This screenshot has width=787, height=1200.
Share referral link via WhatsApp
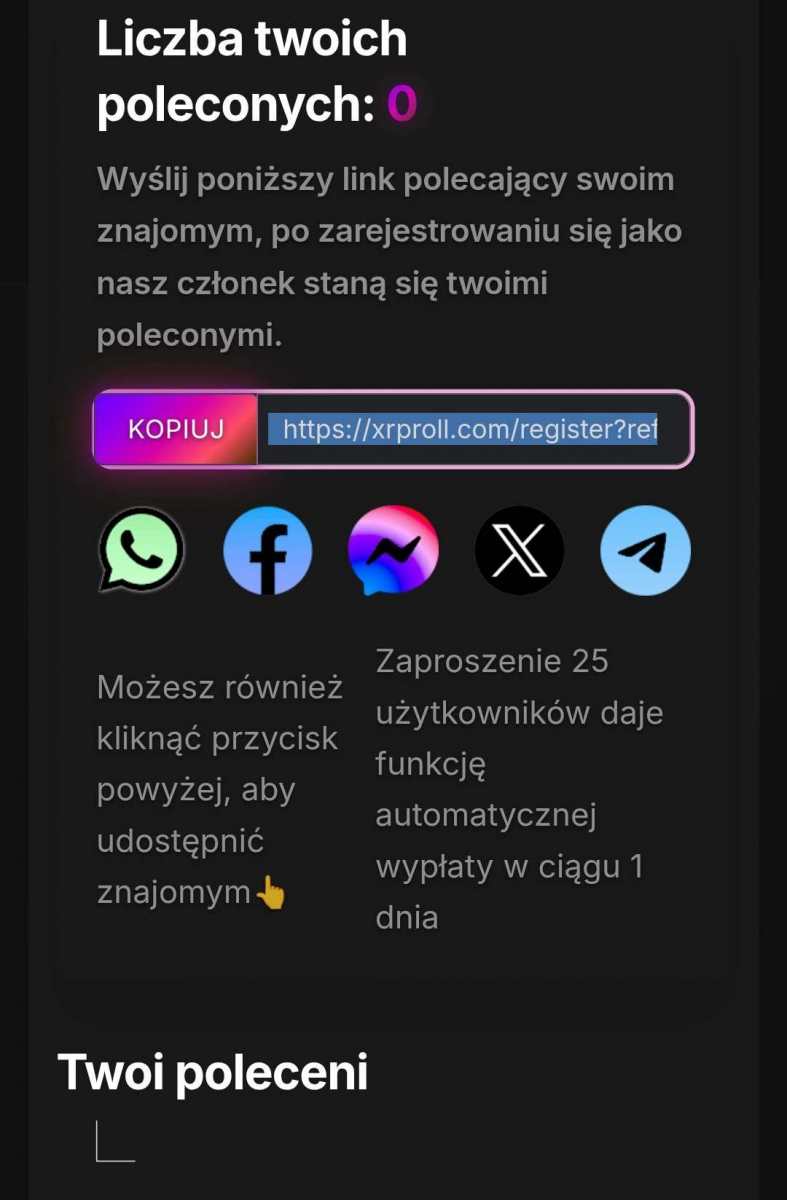pos(141,550)
